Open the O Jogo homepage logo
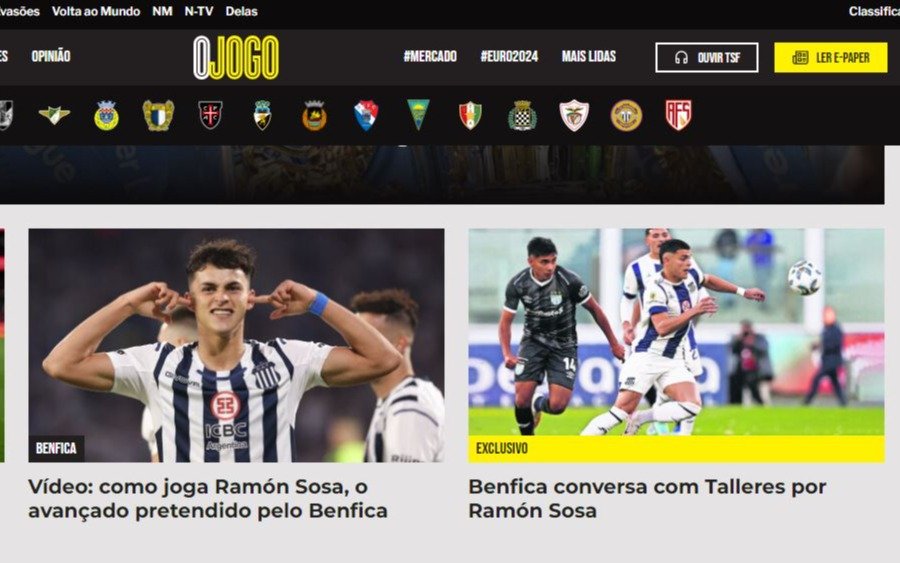This screenshot has width=900, height=563. pyautogui.click(x=236, y=57)
